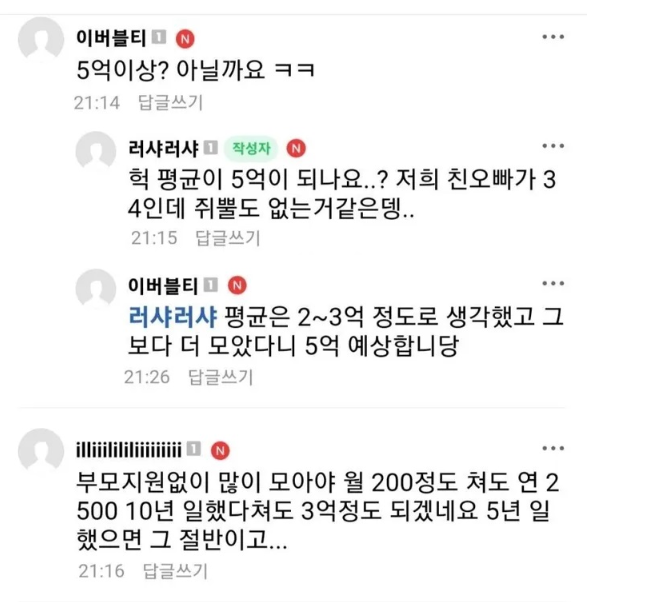
Task: Open the three-dot menu on the 21:26 reply
Action: 553,284
